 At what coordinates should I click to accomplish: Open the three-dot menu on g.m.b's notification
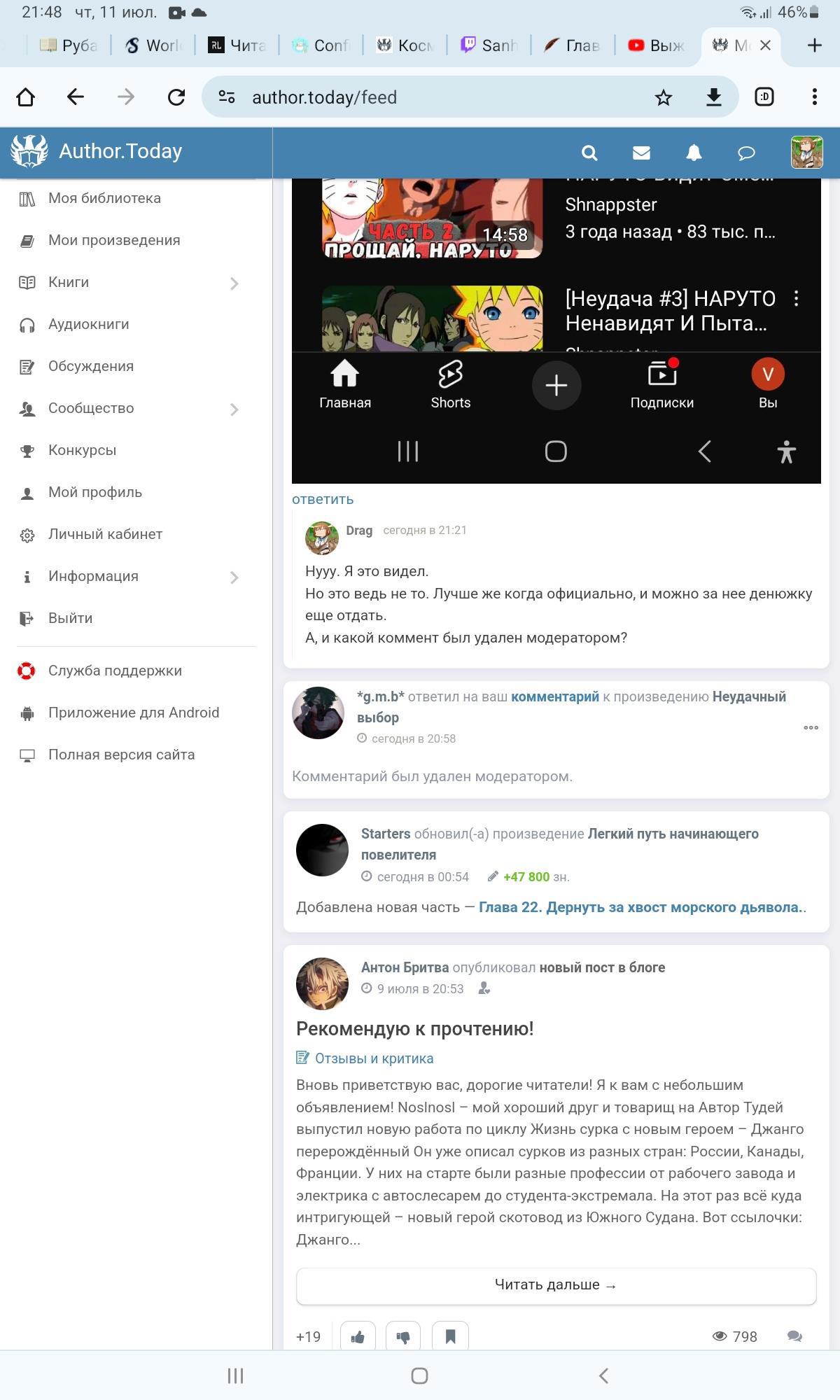click(x=811, y=728)
